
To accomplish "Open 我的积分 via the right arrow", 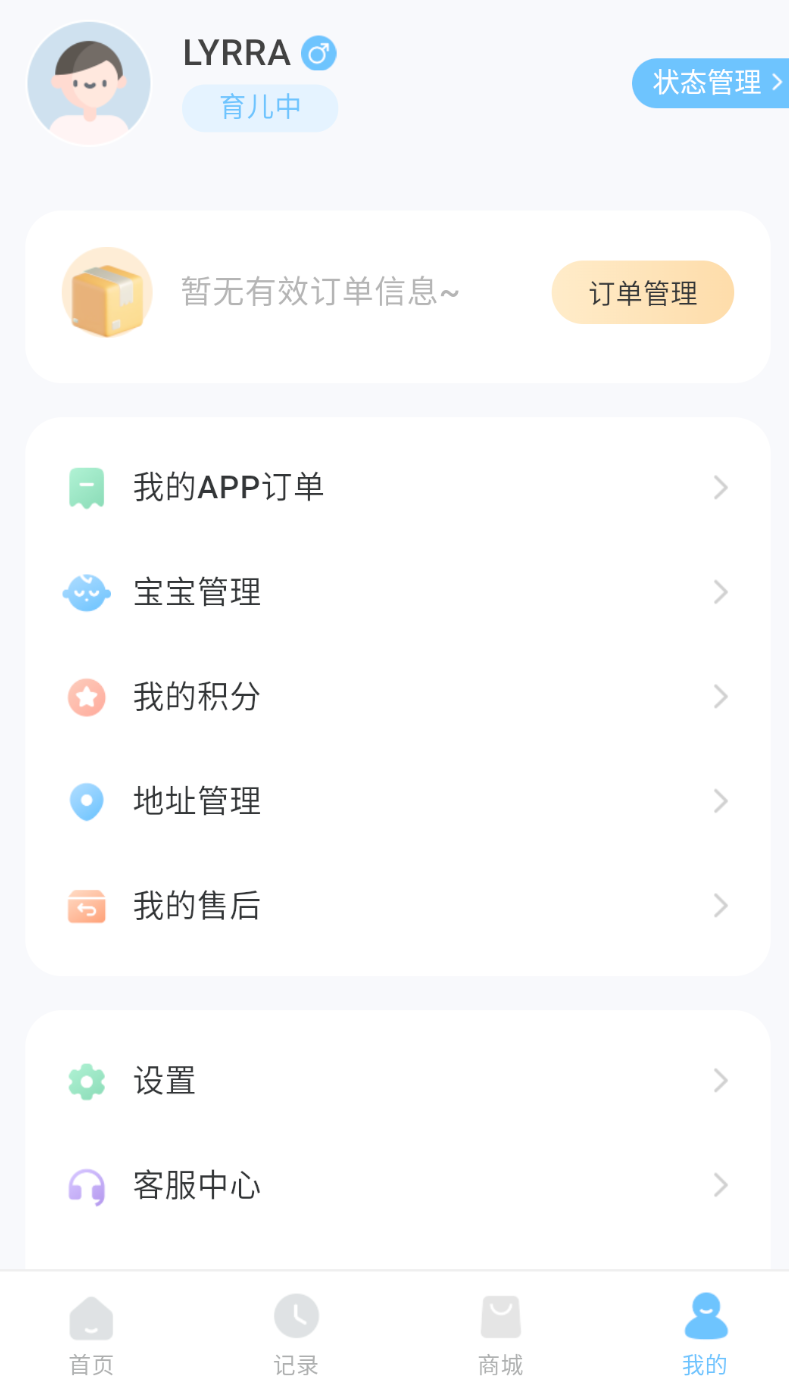I will point(720,696).
